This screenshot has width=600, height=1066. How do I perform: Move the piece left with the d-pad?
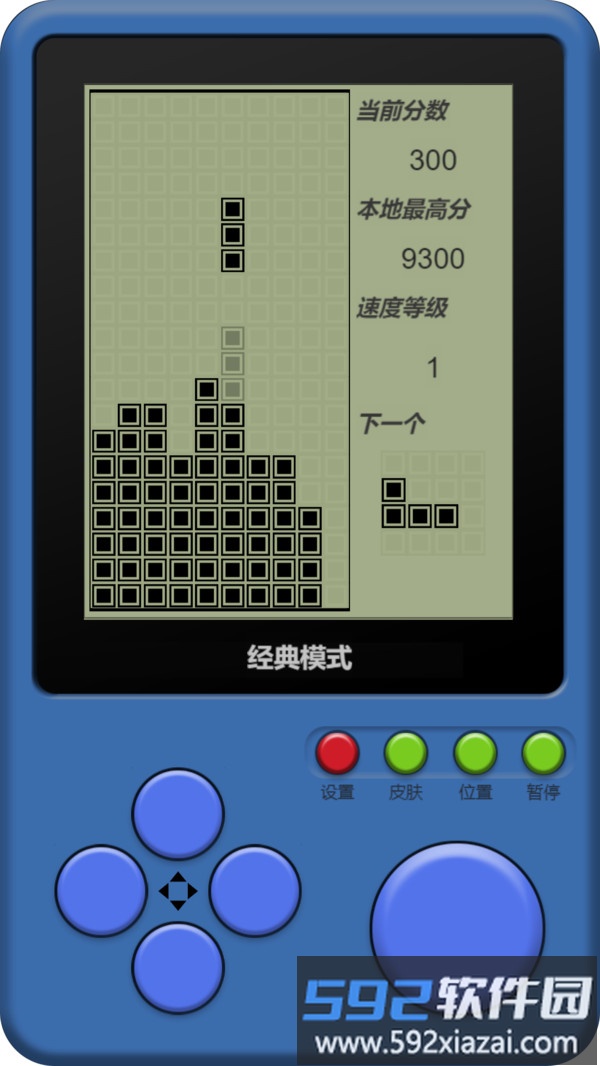[101, 891]
